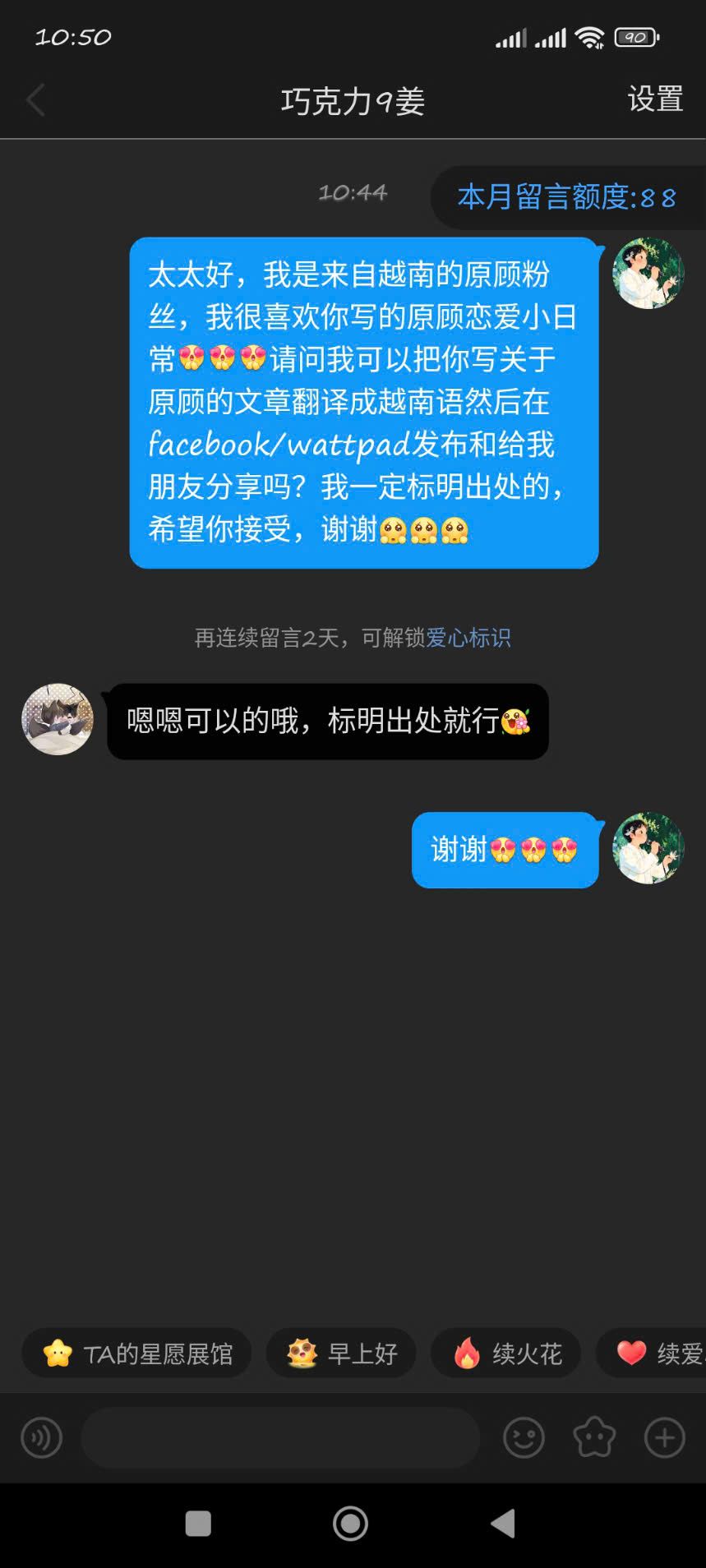Viewport: 706px width, 1568px height.
Task: Send the 早上好 quick greeting
Action: 342,1354
